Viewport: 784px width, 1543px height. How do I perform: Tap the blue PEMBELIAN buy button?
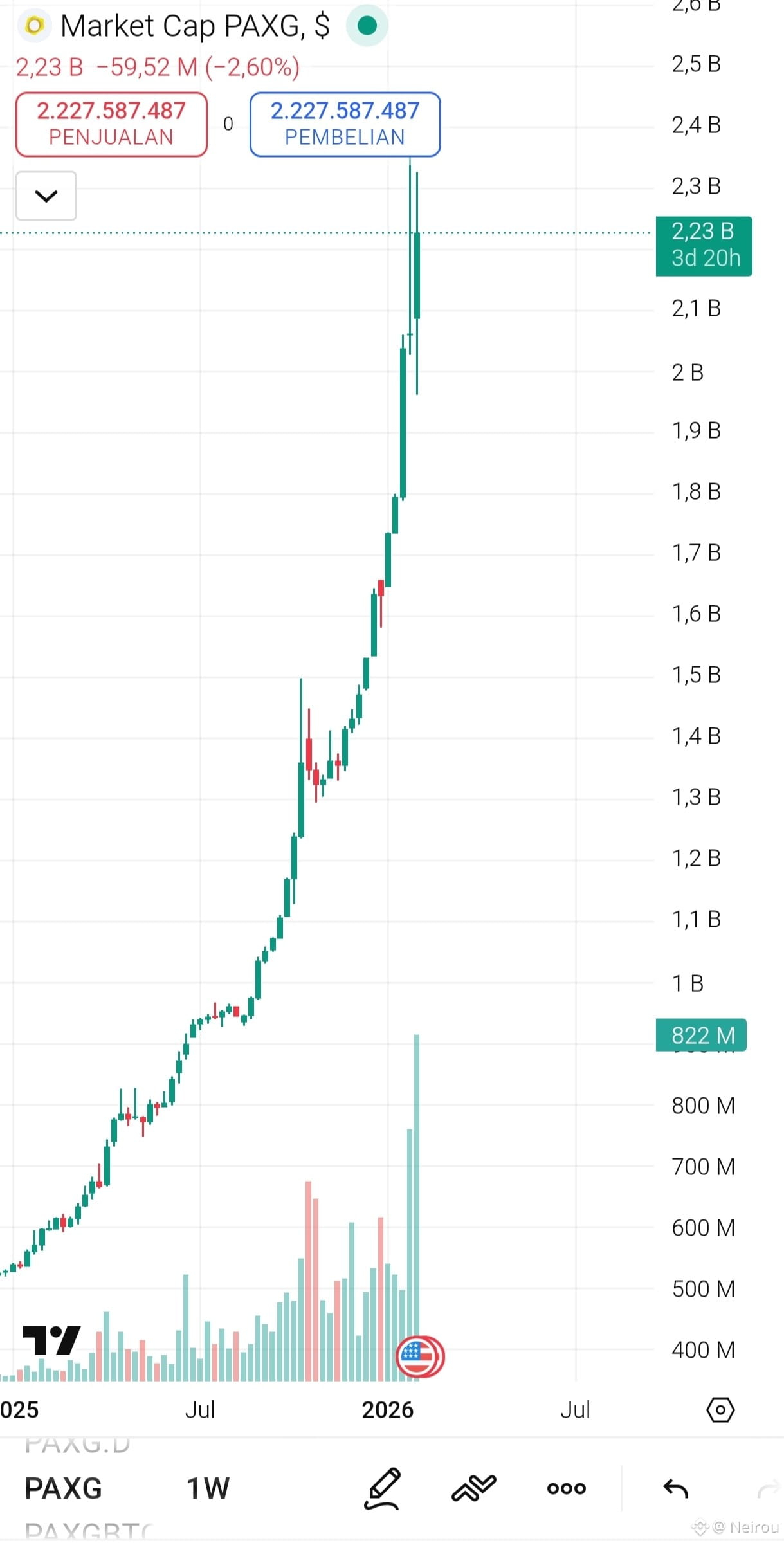click(345, 124)
